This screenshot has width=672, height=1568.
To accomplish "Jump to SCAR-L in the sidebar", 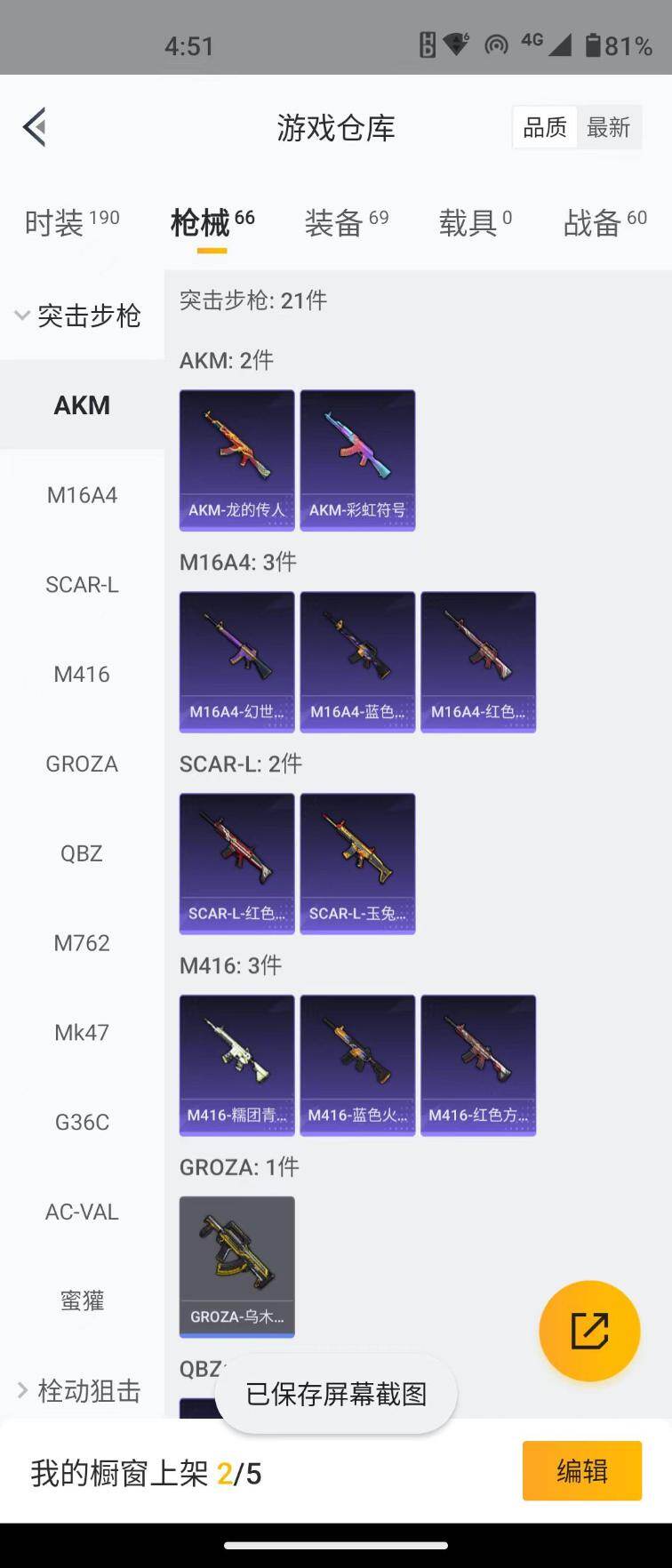I will pyautogui.click(x=82, y=585).
